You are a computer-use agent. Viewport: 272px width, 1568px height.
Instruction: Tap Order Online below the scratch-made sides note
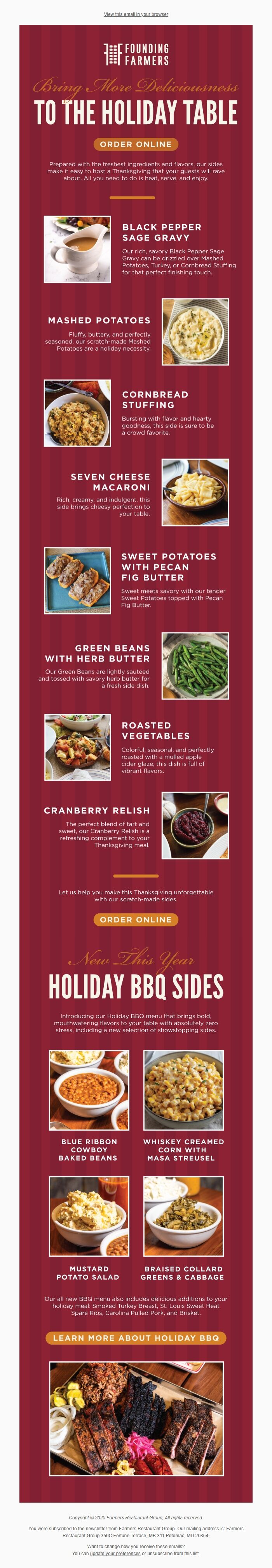(135, 919)
